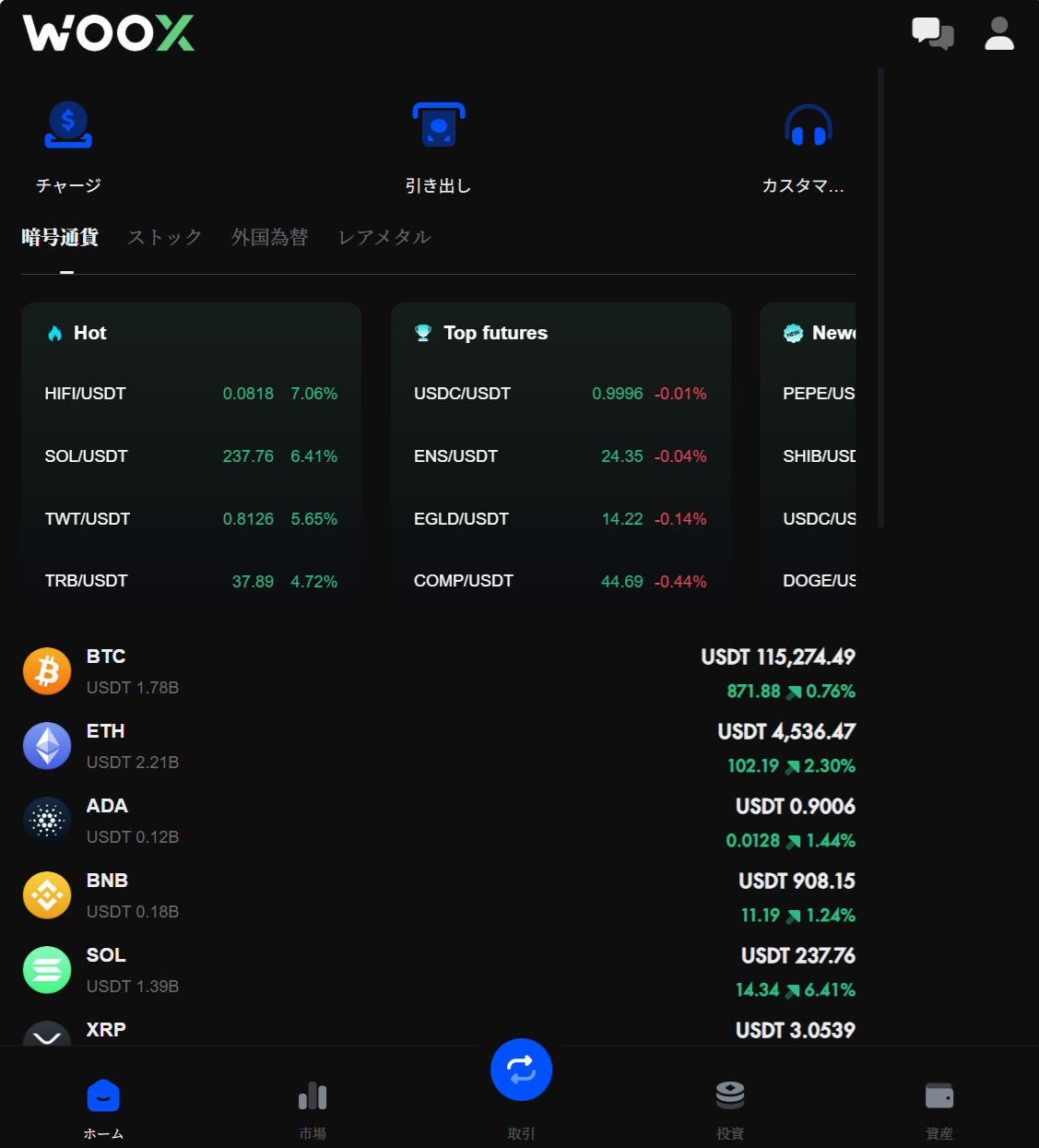Open ENS/USDT in Top futures
The width and height of the screenshot is (1039, 1148).
pyautogui.click(x=560, y=456)
